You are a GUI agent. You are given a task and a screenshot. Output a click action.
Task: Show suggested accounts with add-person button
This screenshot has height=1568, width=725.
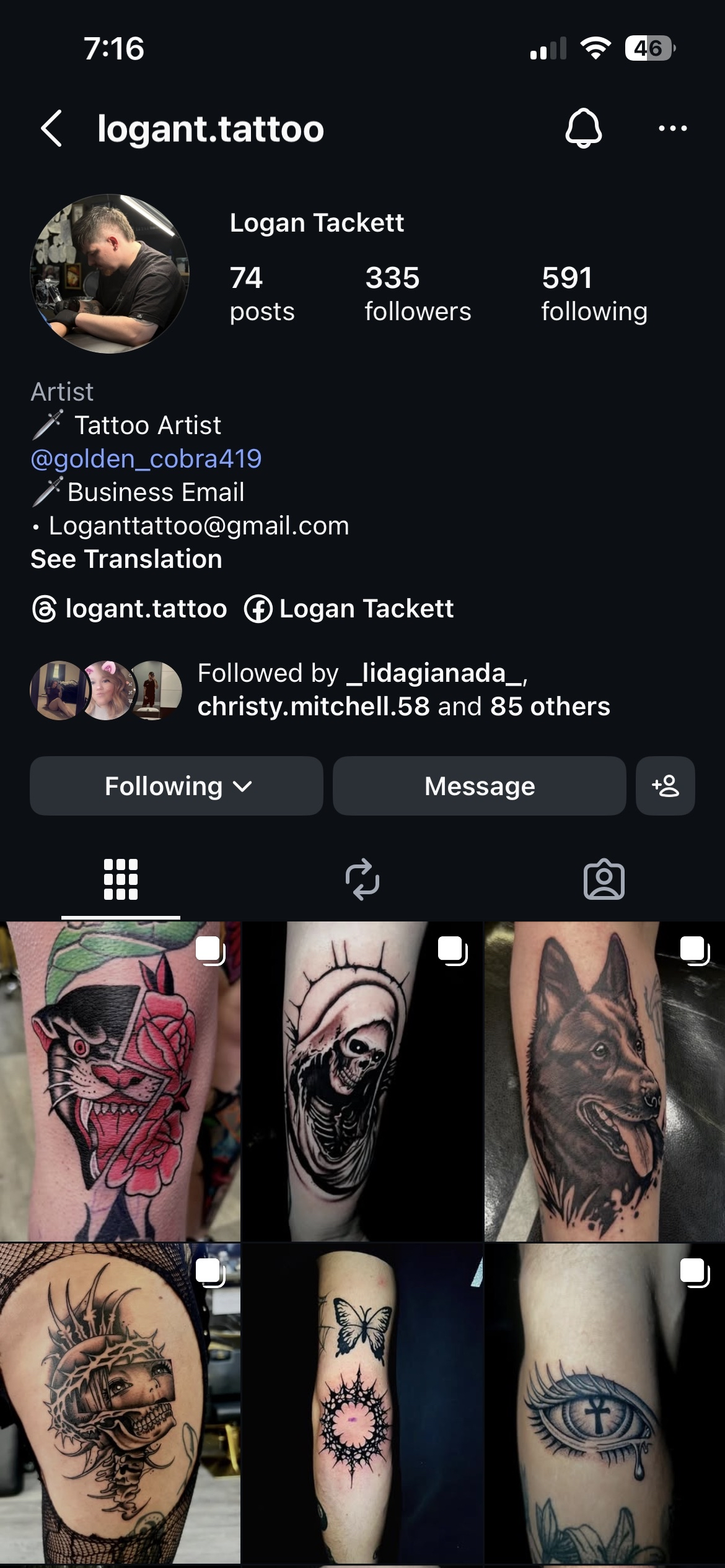coord(665,786)
